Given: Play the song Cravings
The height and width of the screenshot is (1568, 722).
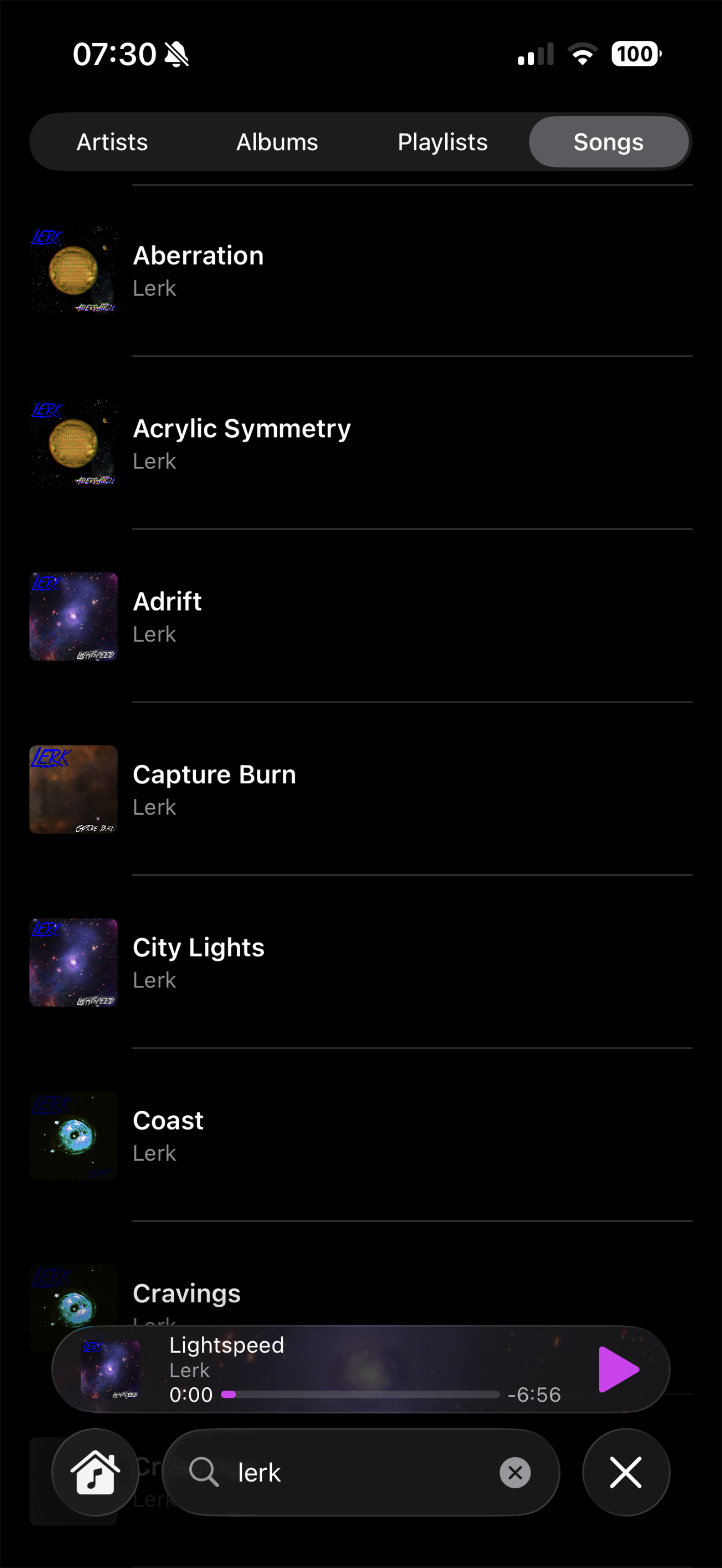Looking at the screenshot, I should coord(187,1294).
